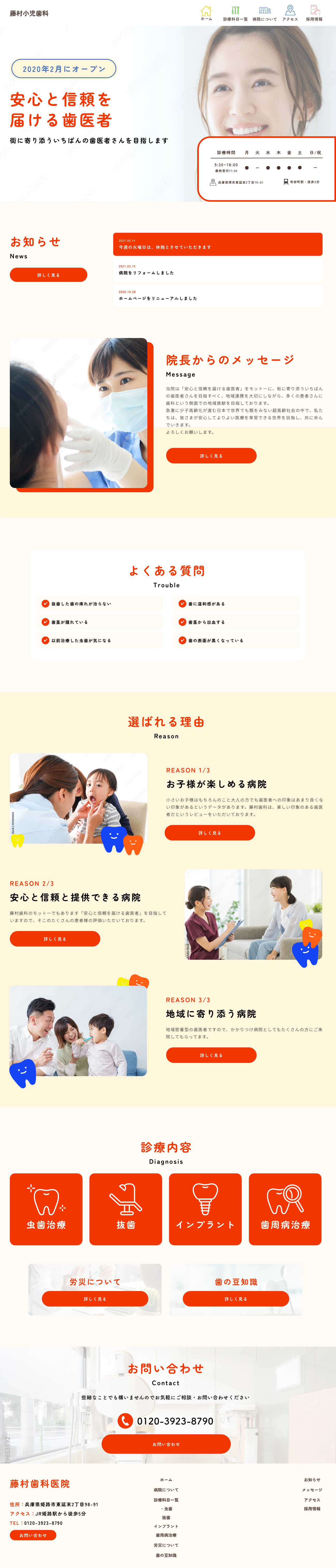Open news item 病院をリフォームしました

click(217, 270)
